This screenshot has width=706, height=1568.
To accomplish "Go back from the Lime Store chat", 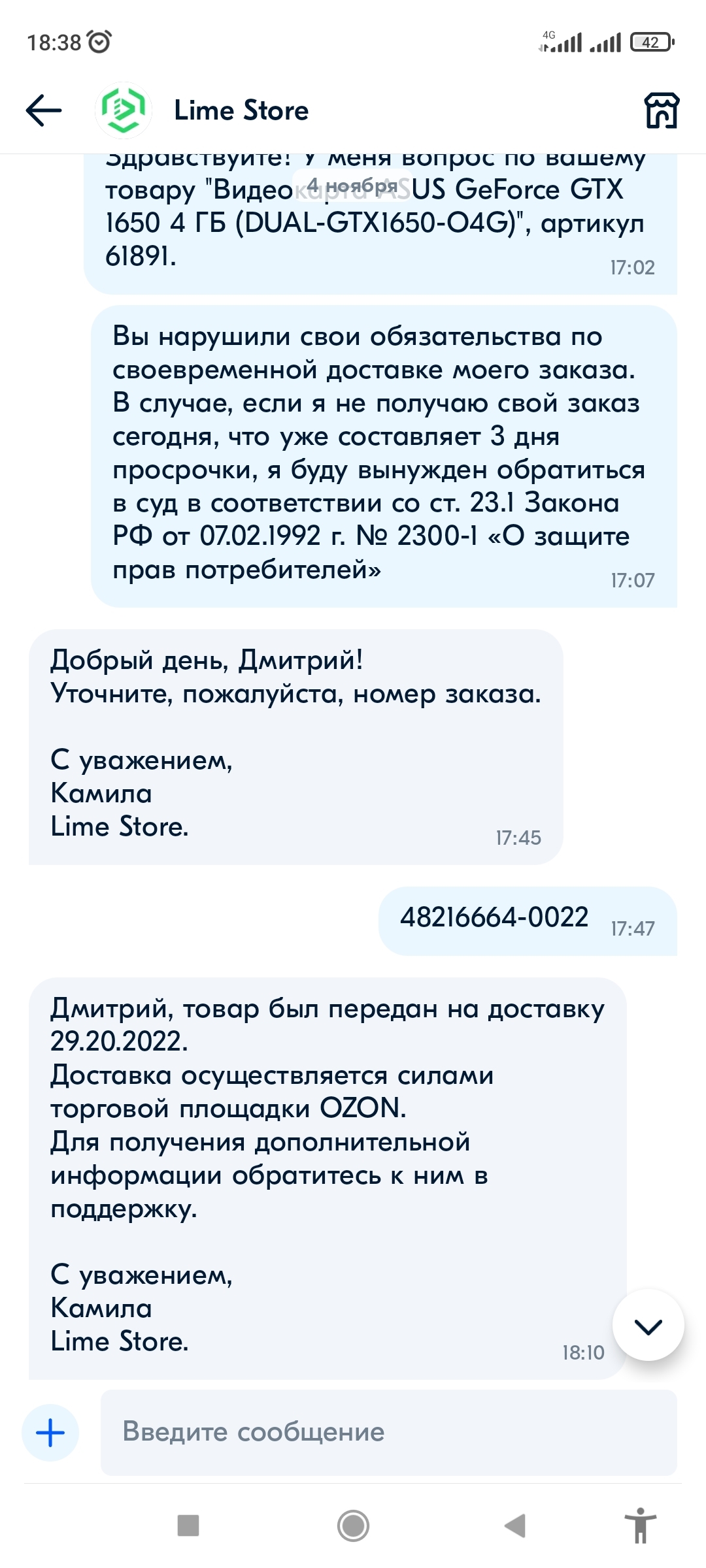I will click(x=44, y=110).
